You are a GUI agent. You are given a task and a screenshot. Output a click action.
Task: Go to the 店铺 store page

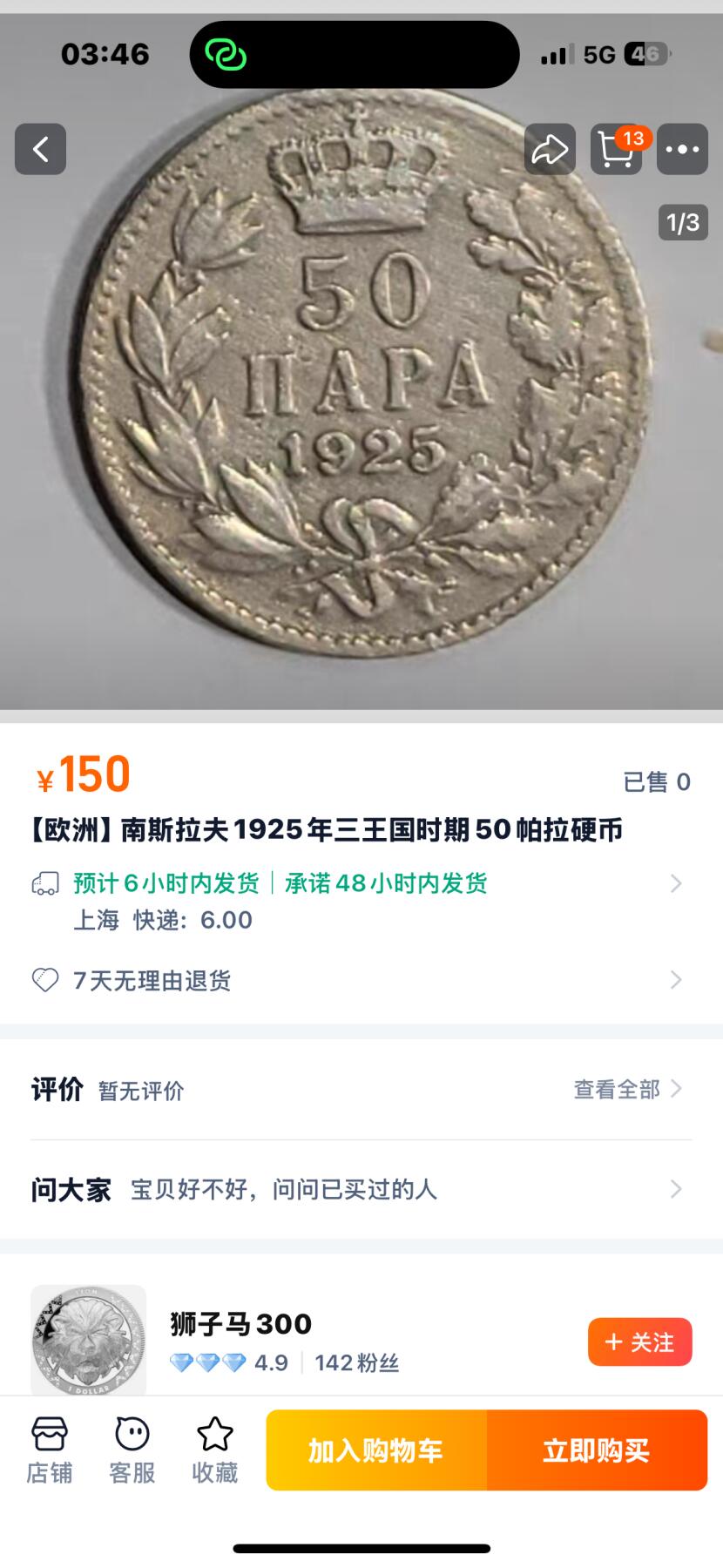pyautogui.click(x=50, y=1450)
